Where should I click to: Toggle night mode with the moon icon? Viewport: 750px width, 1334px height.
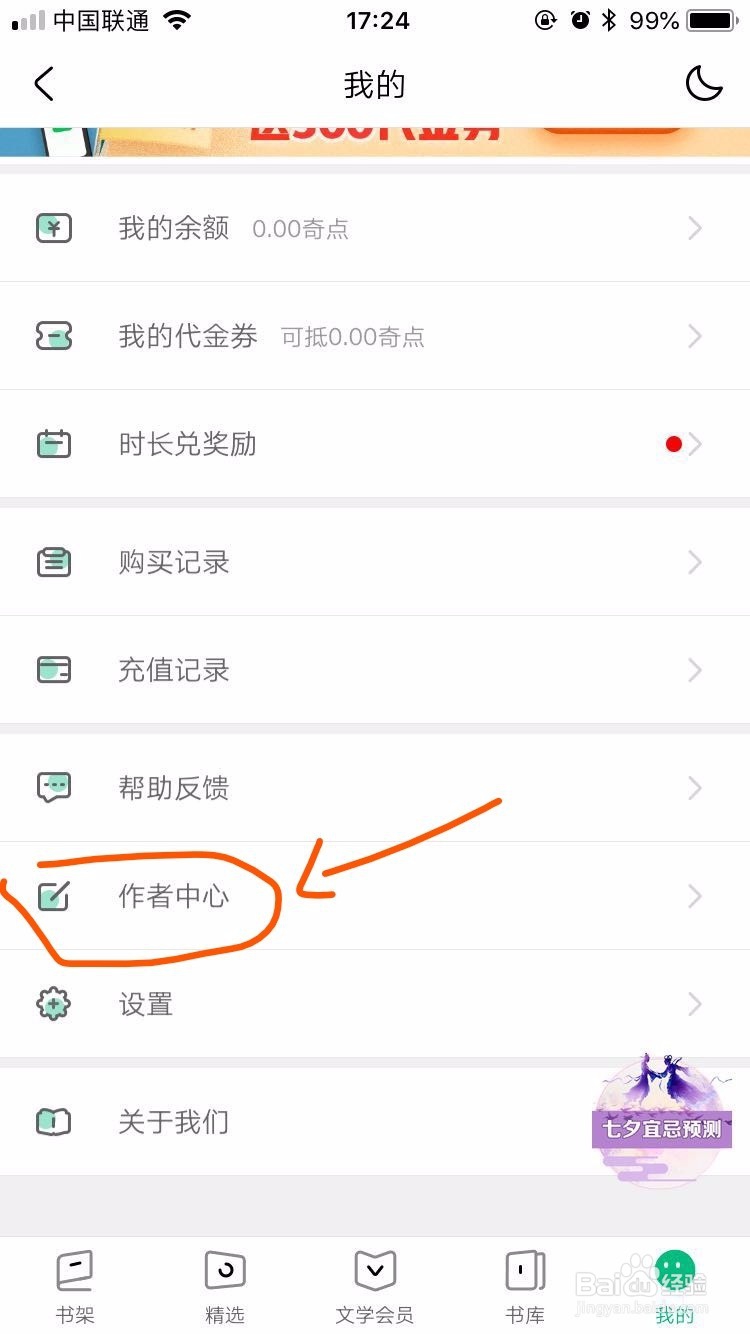(x=704, y=84)
